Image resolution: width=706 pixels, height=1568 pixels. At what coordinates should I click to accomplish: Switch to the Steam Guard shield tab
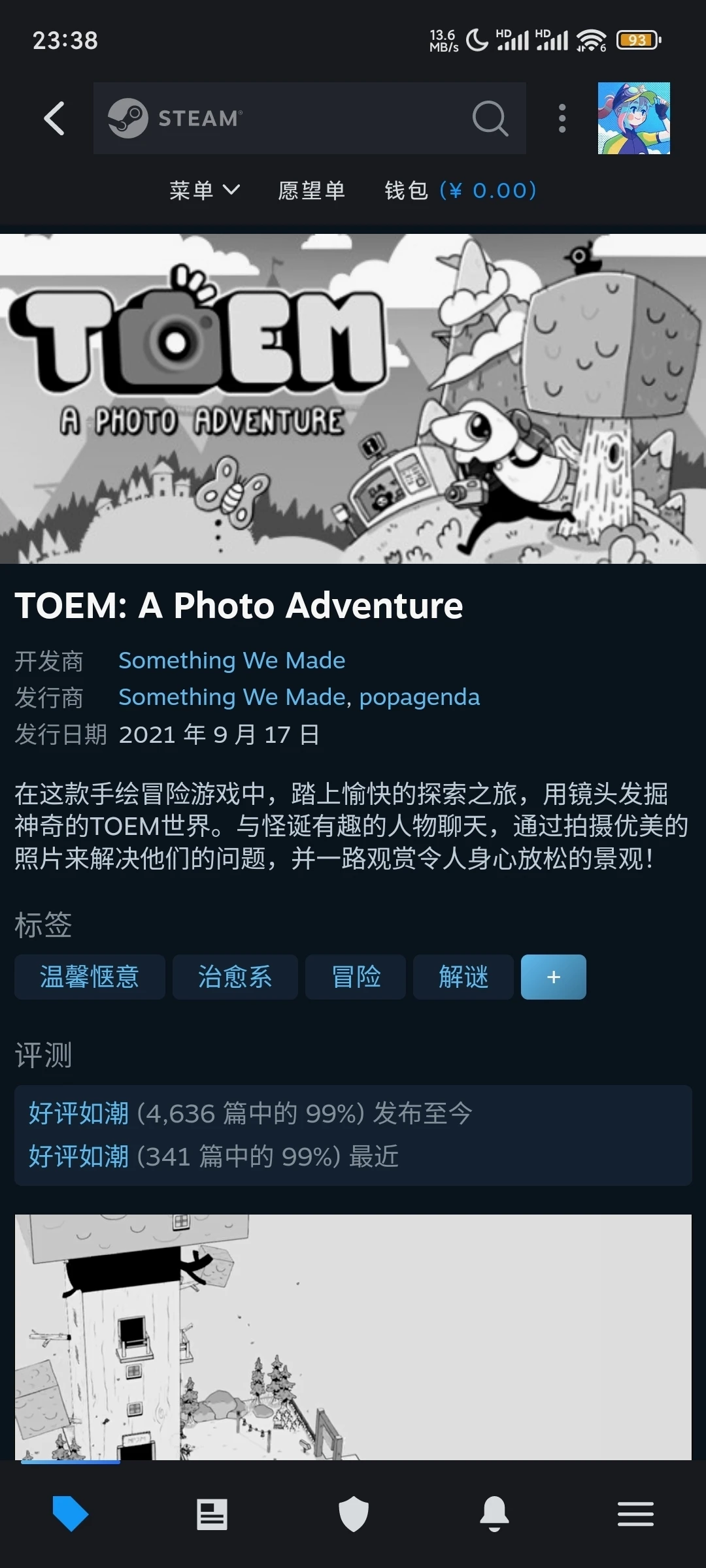[353, 1514]
